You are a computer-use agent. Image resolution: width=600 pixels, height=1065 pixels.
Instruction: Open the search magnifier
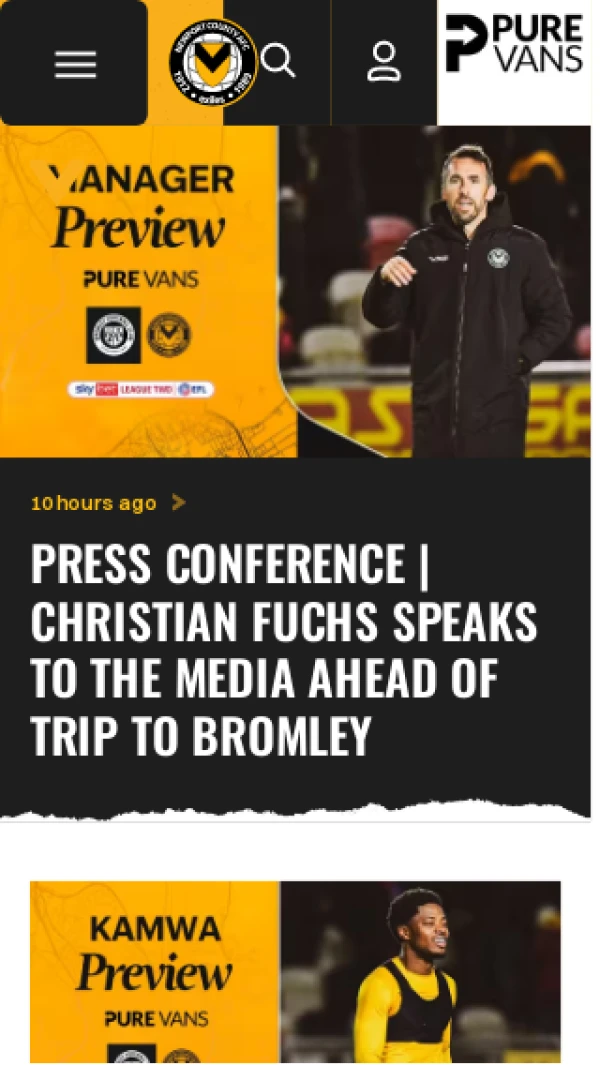(279, 62)
